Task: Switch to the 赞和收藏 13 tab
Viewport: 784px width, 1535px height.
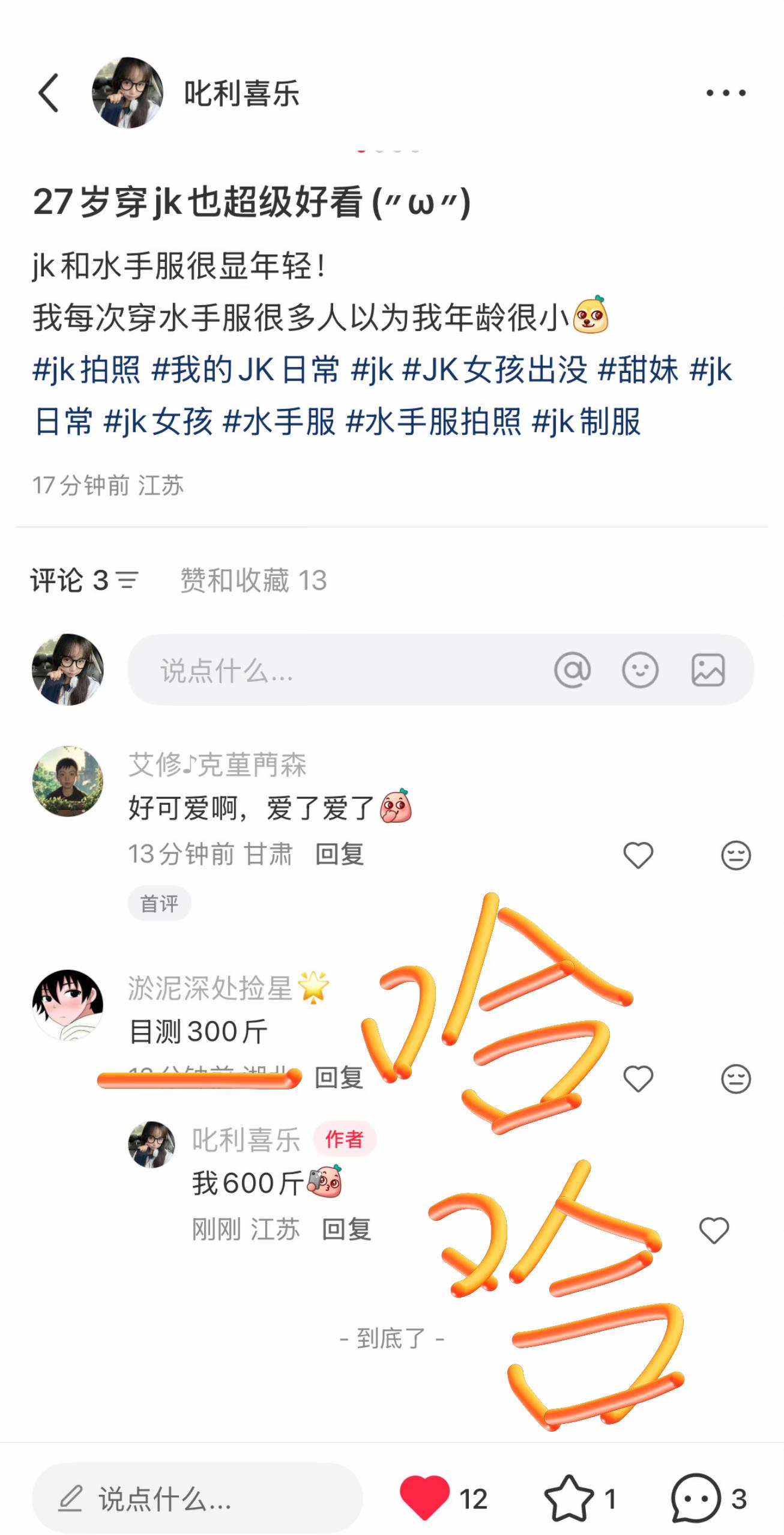Action: (x=252, y=581)
